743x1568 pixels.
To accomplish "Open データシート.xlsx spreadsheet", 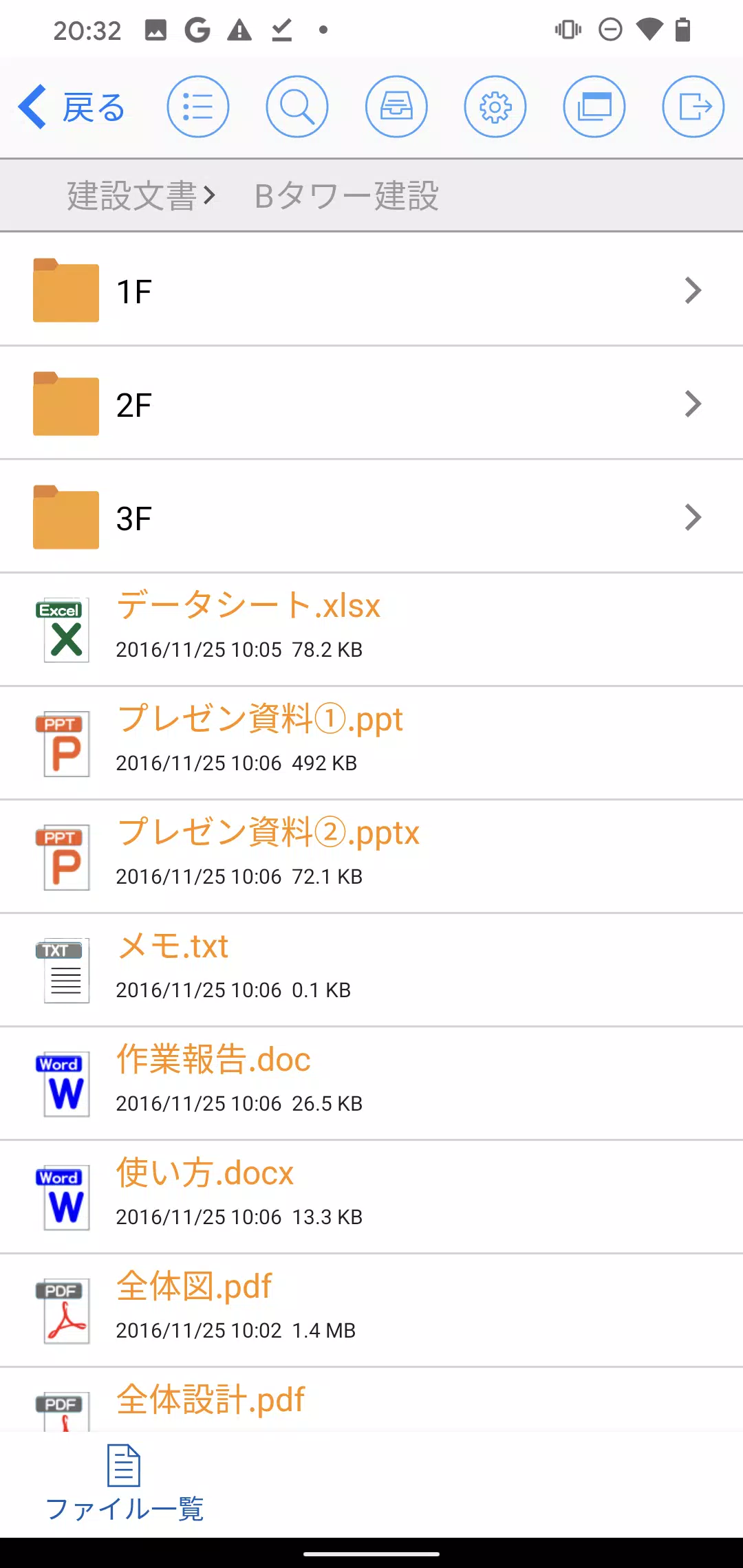I will tap(371, 629).
